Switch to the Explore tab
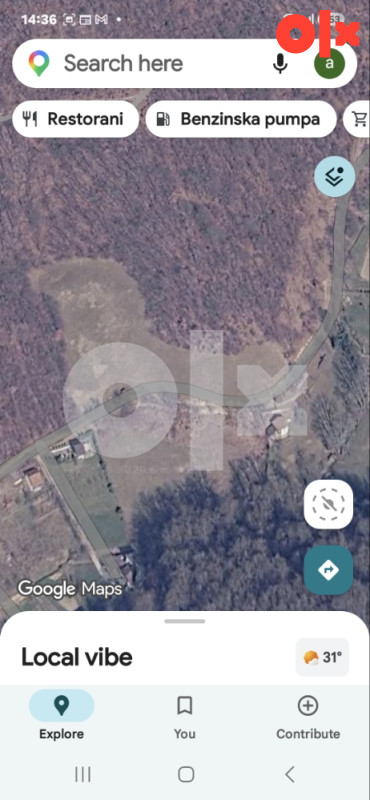The image size is (370, 800). (62, 714)
